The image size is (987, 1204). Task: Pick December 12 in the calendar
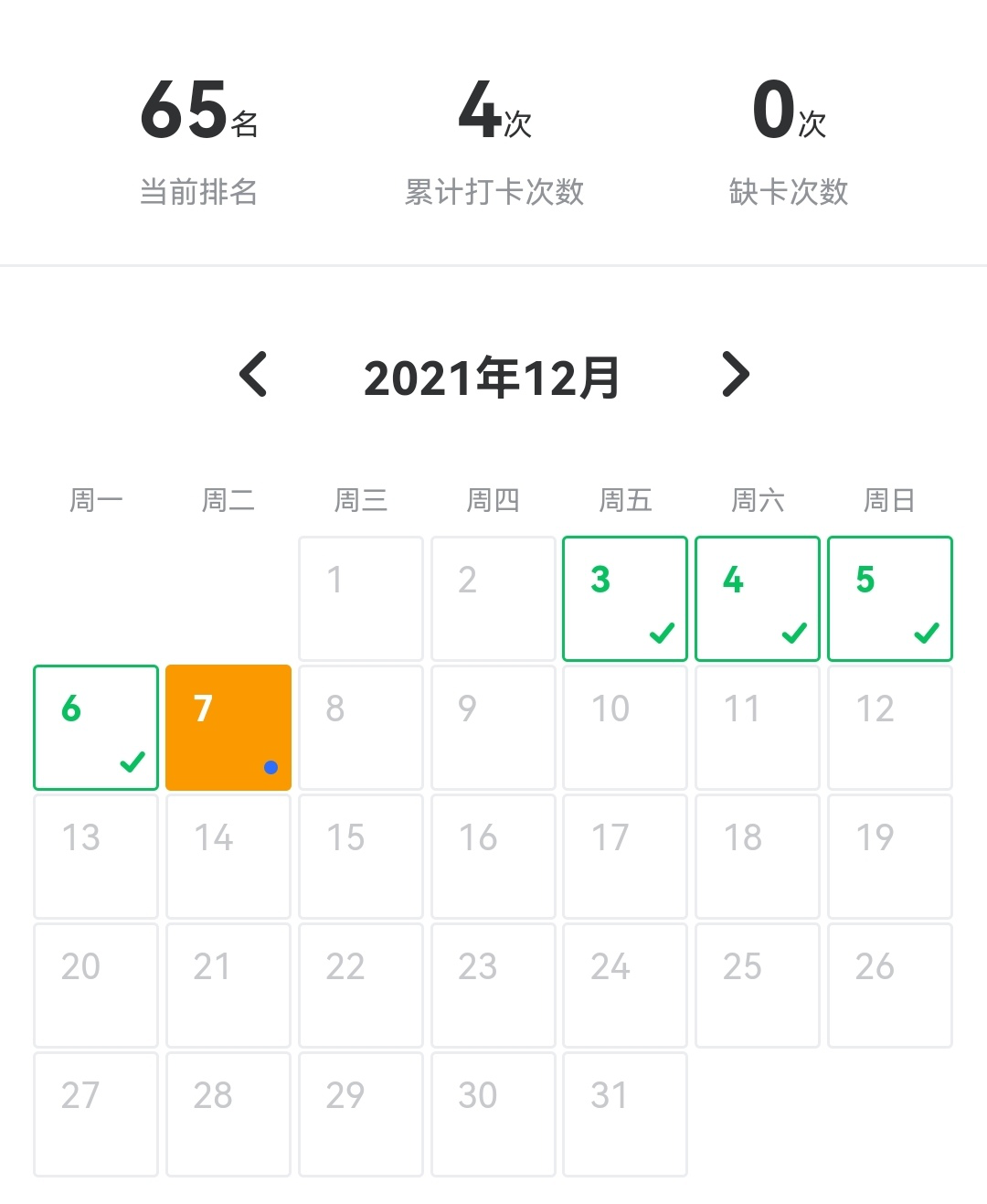coord(890,728)
